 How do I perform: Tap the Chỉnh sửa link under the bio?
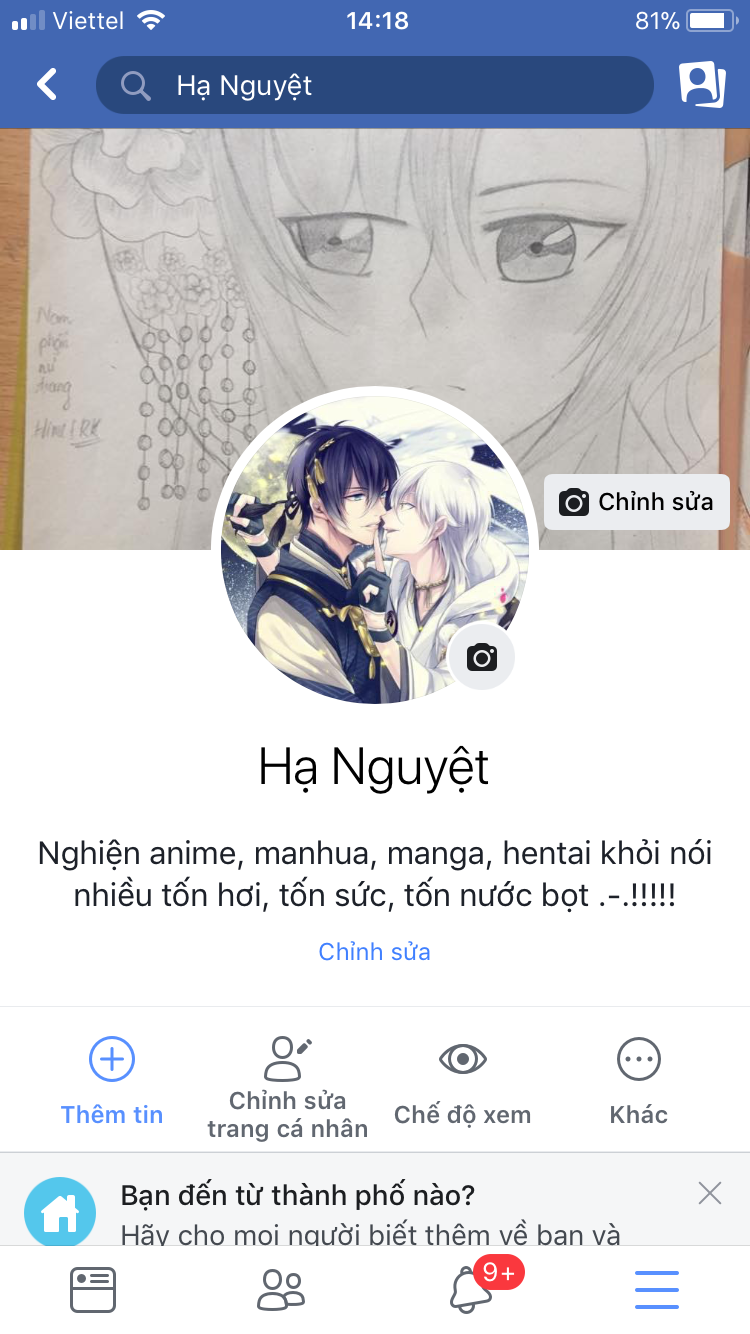click(x=374, y=951)
